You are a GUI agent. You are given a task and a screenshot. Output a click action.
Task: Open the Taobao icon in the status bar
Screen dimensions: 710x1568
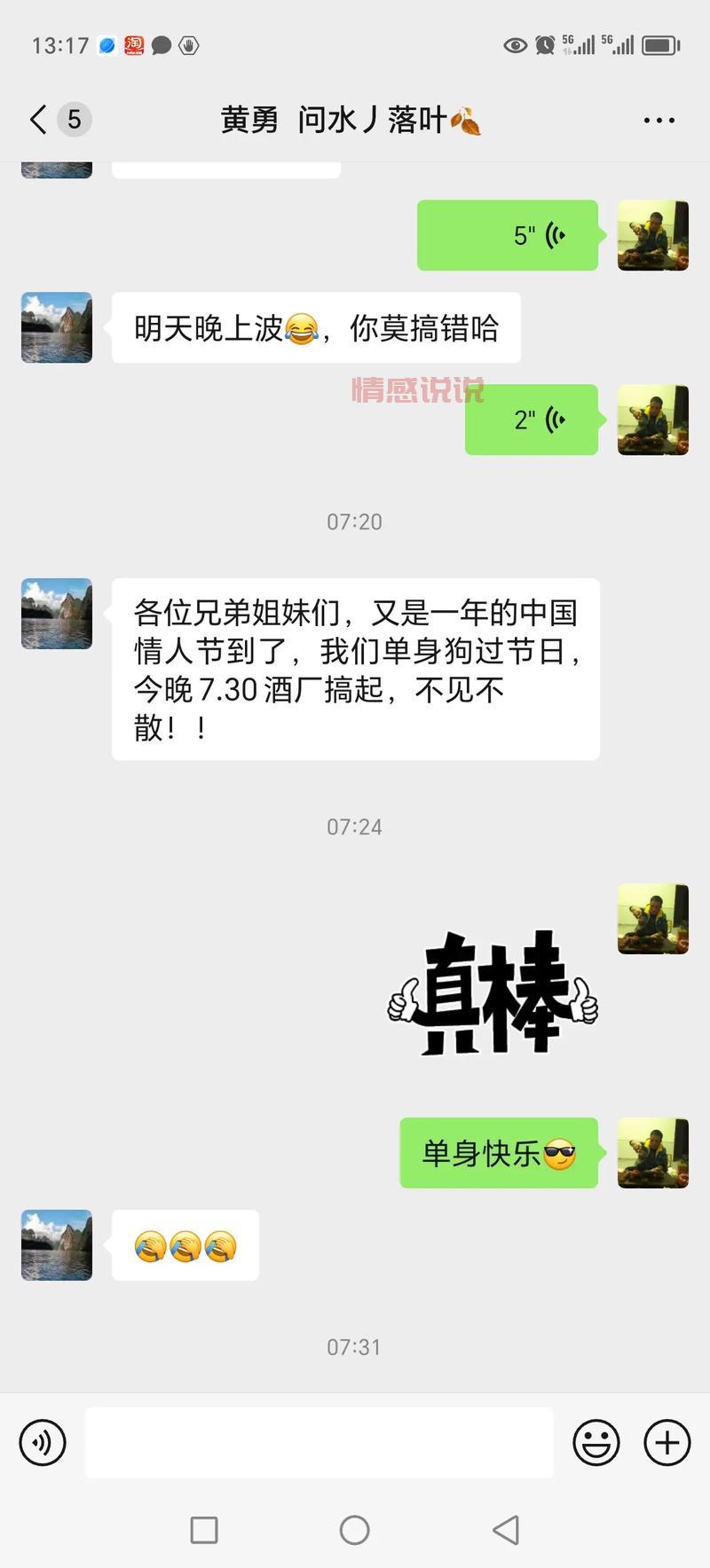(x=135, y=45)
